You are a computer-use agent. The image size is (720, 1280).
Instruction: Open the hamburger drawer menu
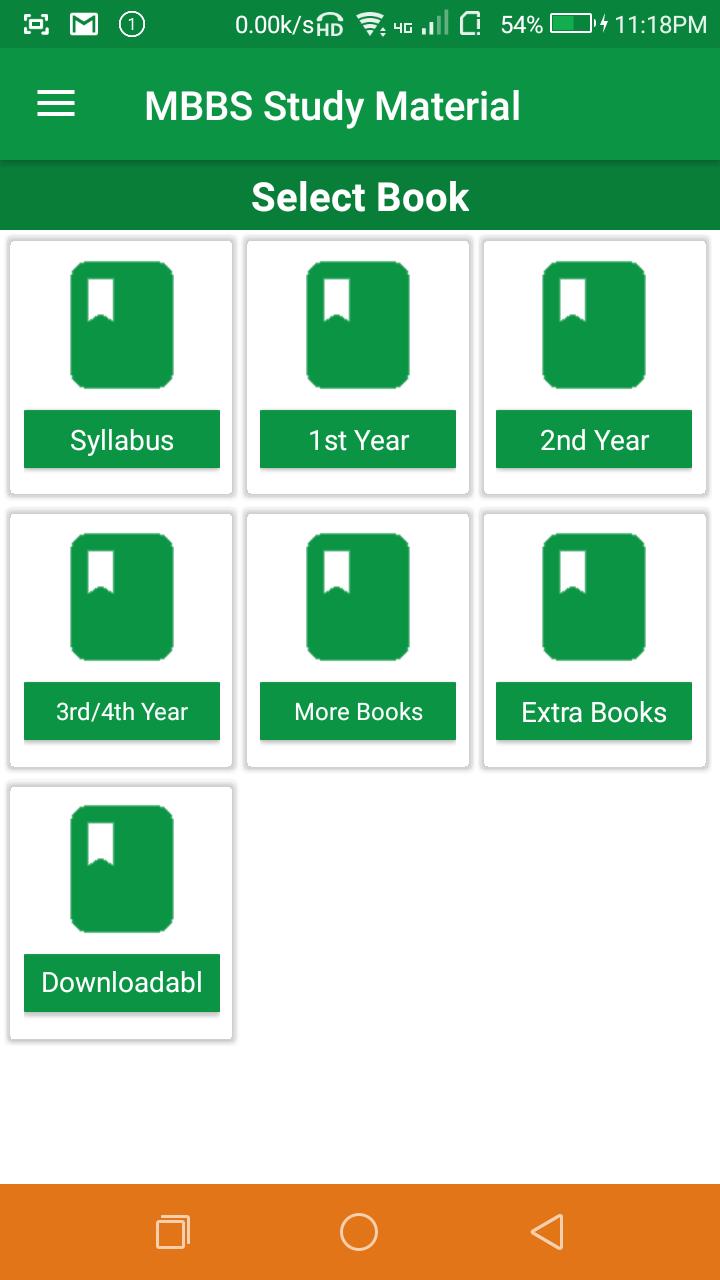pos(56,104)
